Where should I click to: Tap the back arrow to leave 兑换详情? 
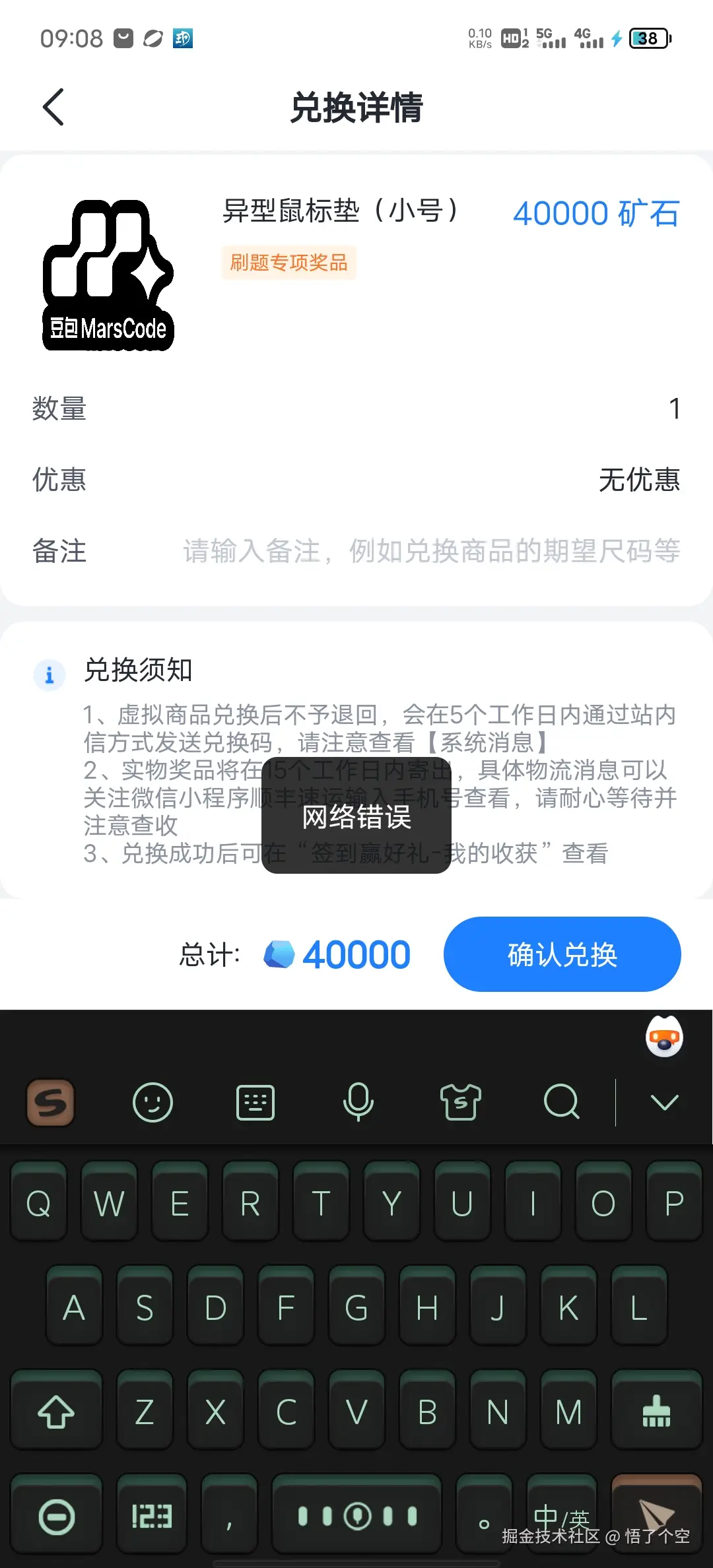53,106
